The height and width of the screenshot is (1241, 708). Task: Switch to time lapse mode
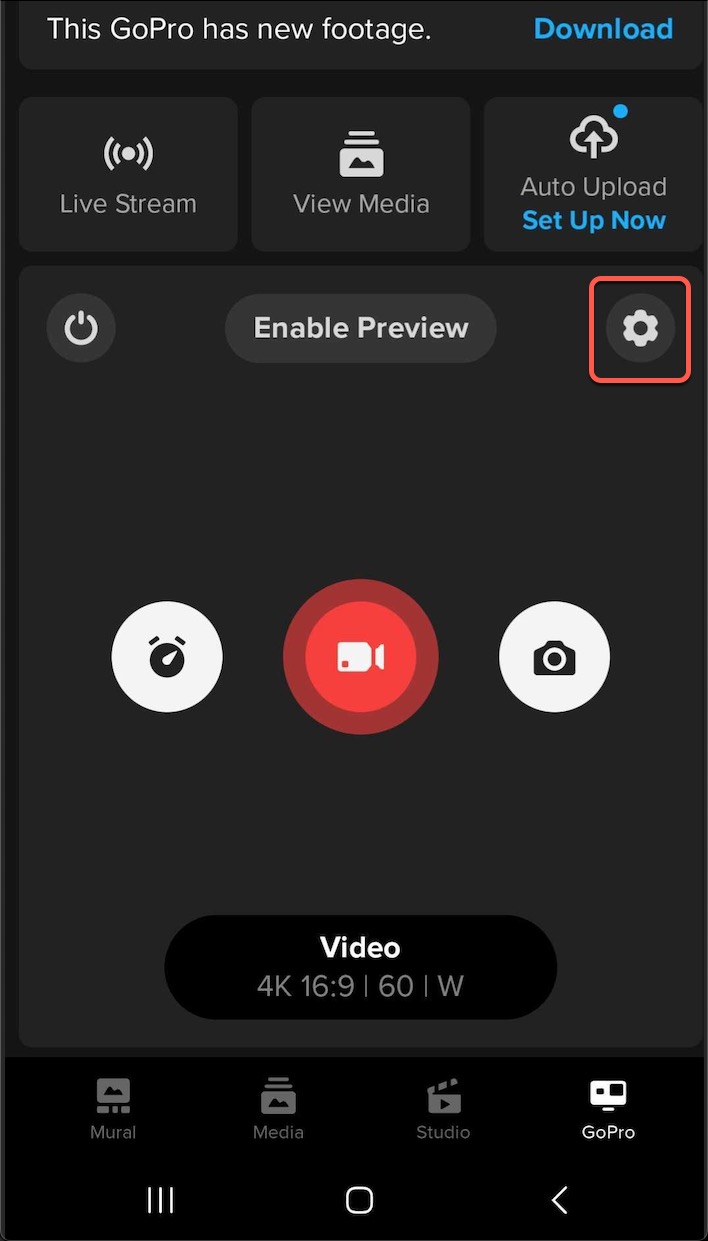pos(167,657)
